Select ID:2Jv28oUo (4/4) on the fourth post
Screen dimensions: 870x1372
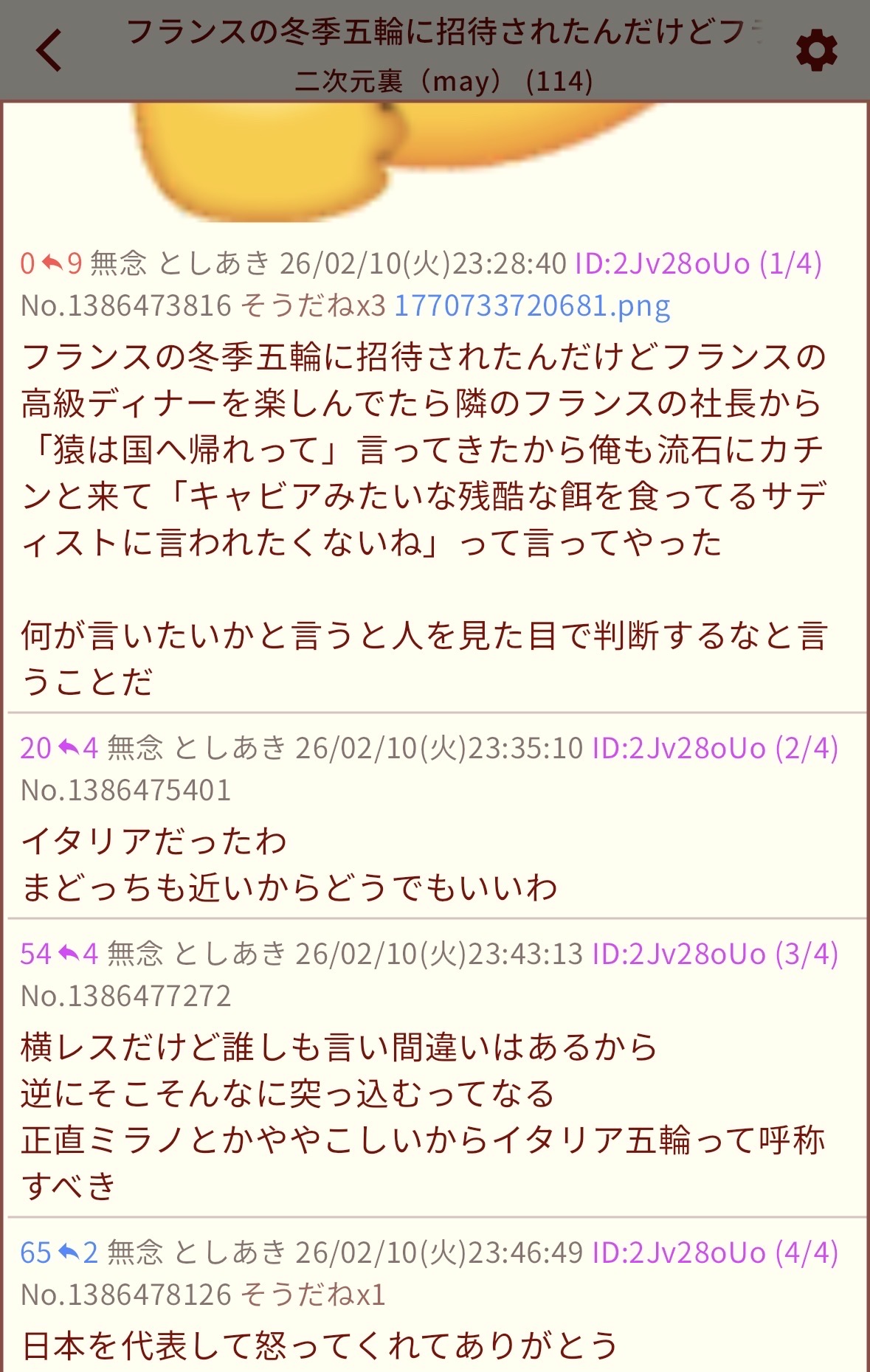click(715, 1253)
